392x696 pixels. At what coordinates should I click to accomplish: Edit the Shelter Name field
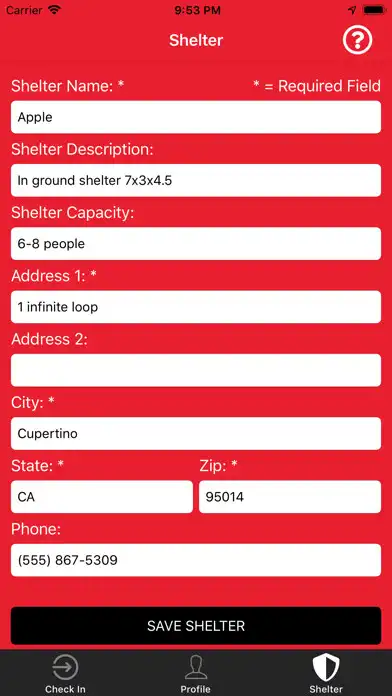coord(196,117)
